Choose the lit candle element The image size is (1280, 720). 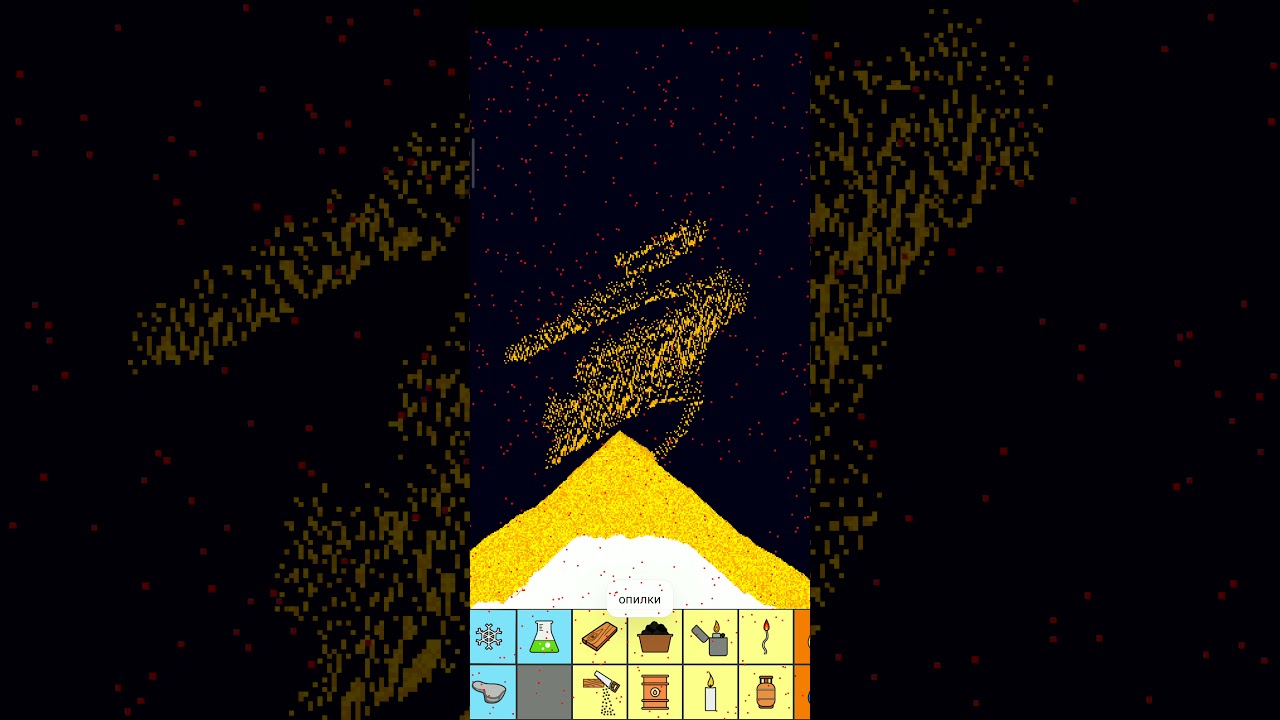pos(710,692)
